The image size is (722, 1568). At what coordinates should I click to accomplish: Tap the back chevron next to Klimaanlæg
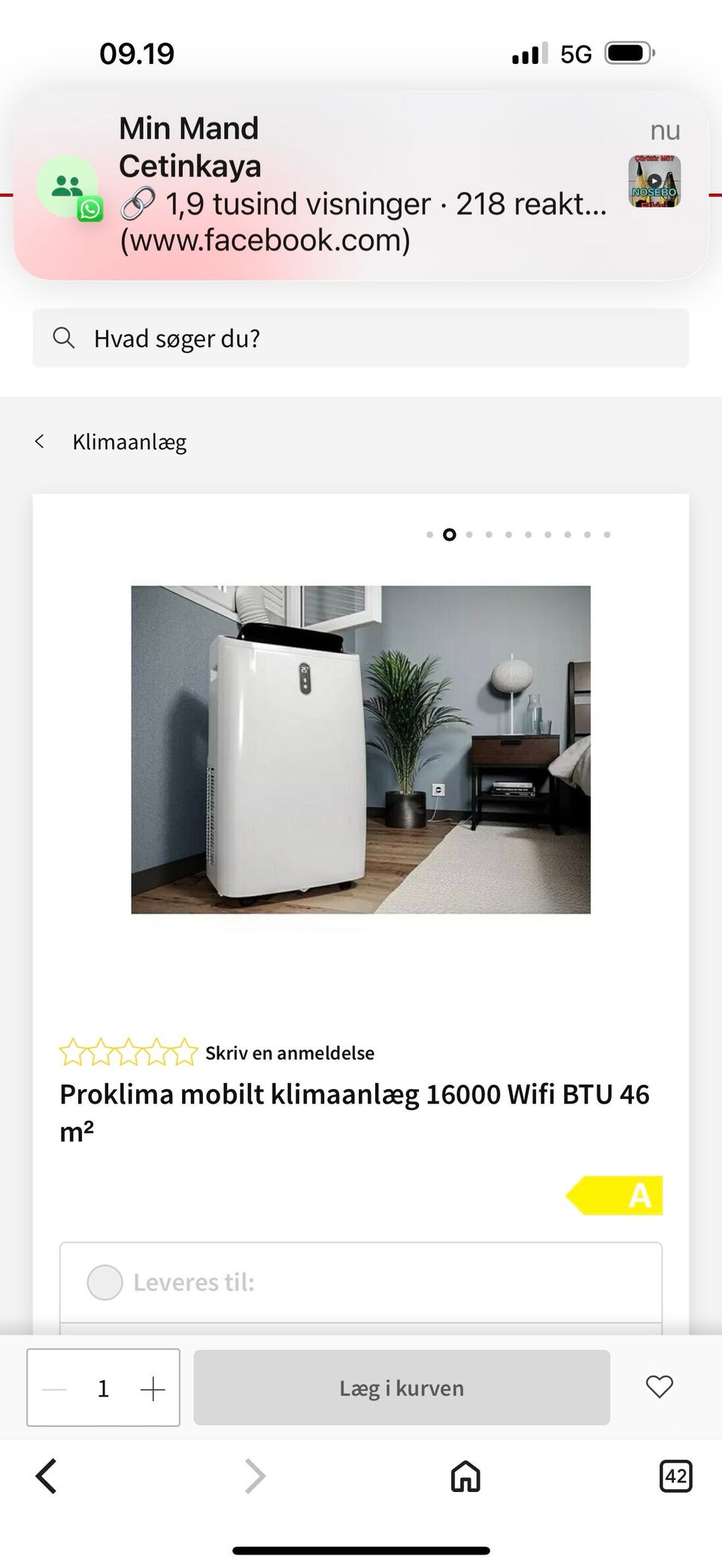coord(40,441)
